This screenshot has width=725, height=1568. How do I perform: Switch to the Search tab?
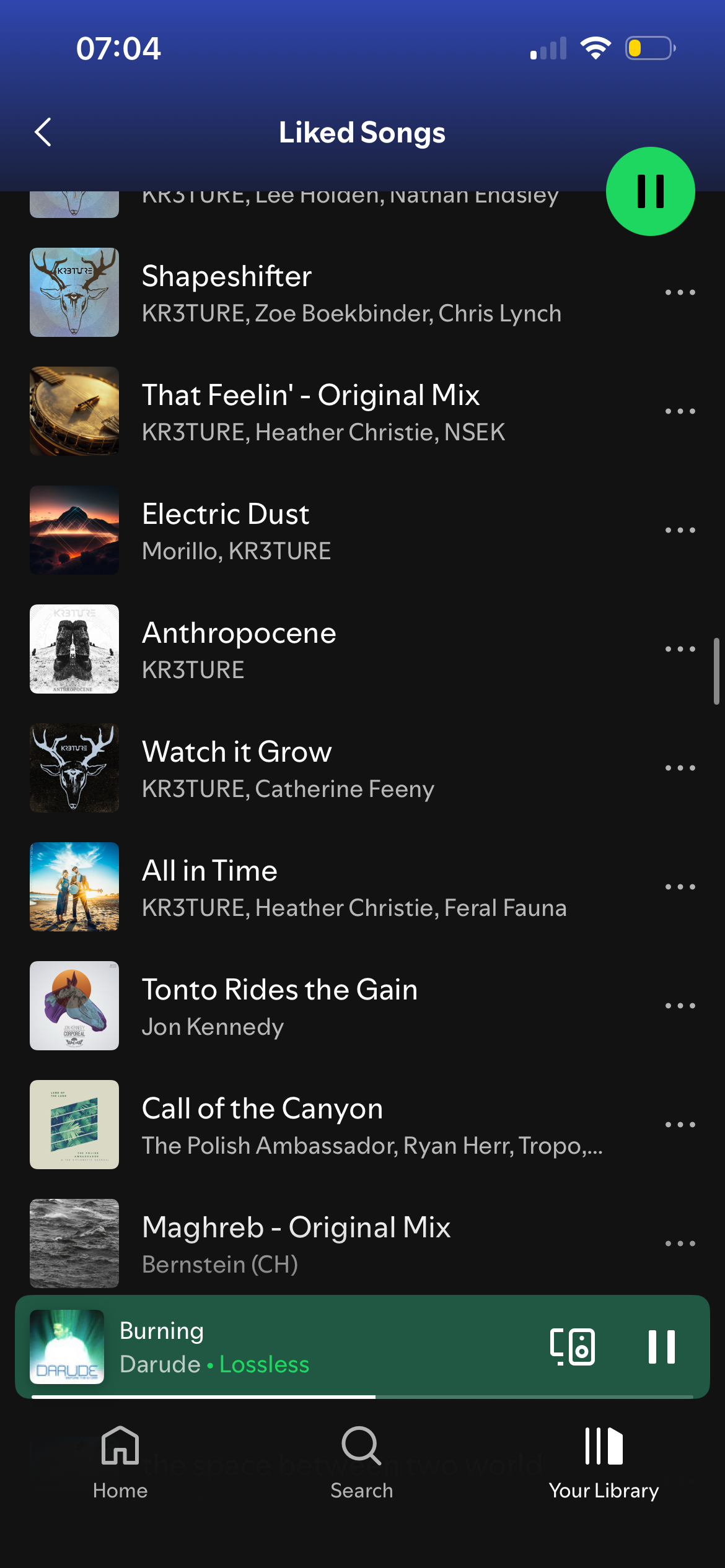click(x=362, y=1463)
